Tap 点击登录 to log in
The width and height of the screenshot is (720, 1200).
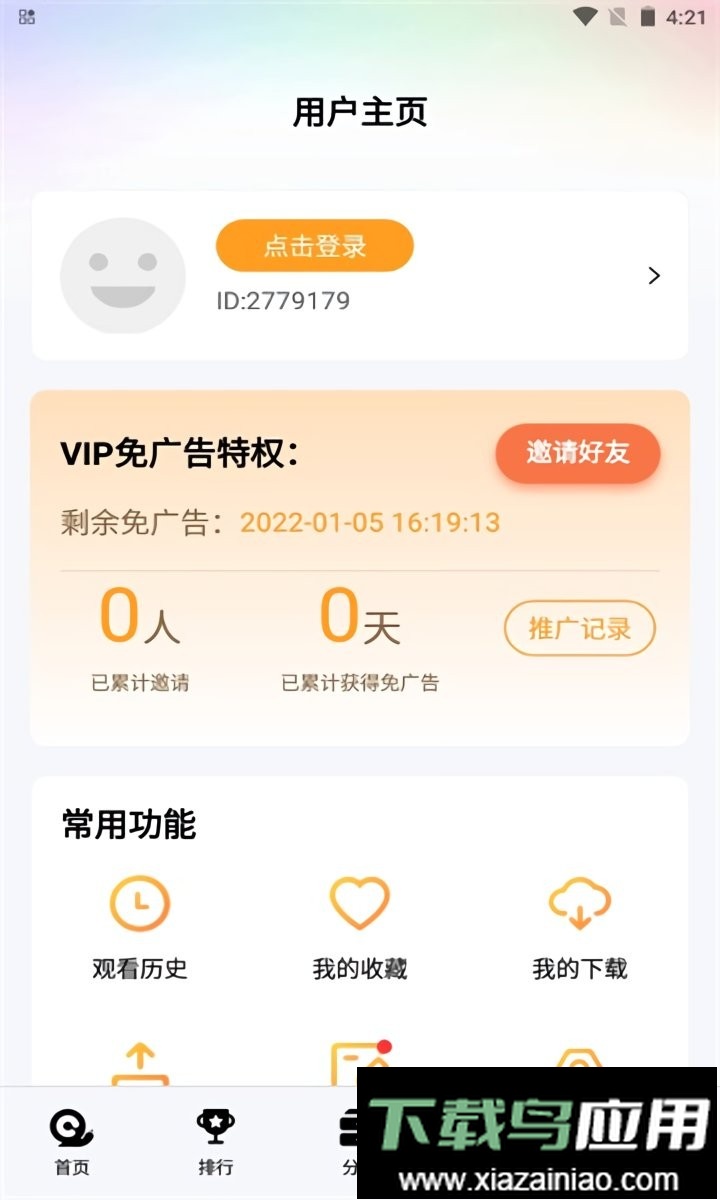[x=314, y=245]
